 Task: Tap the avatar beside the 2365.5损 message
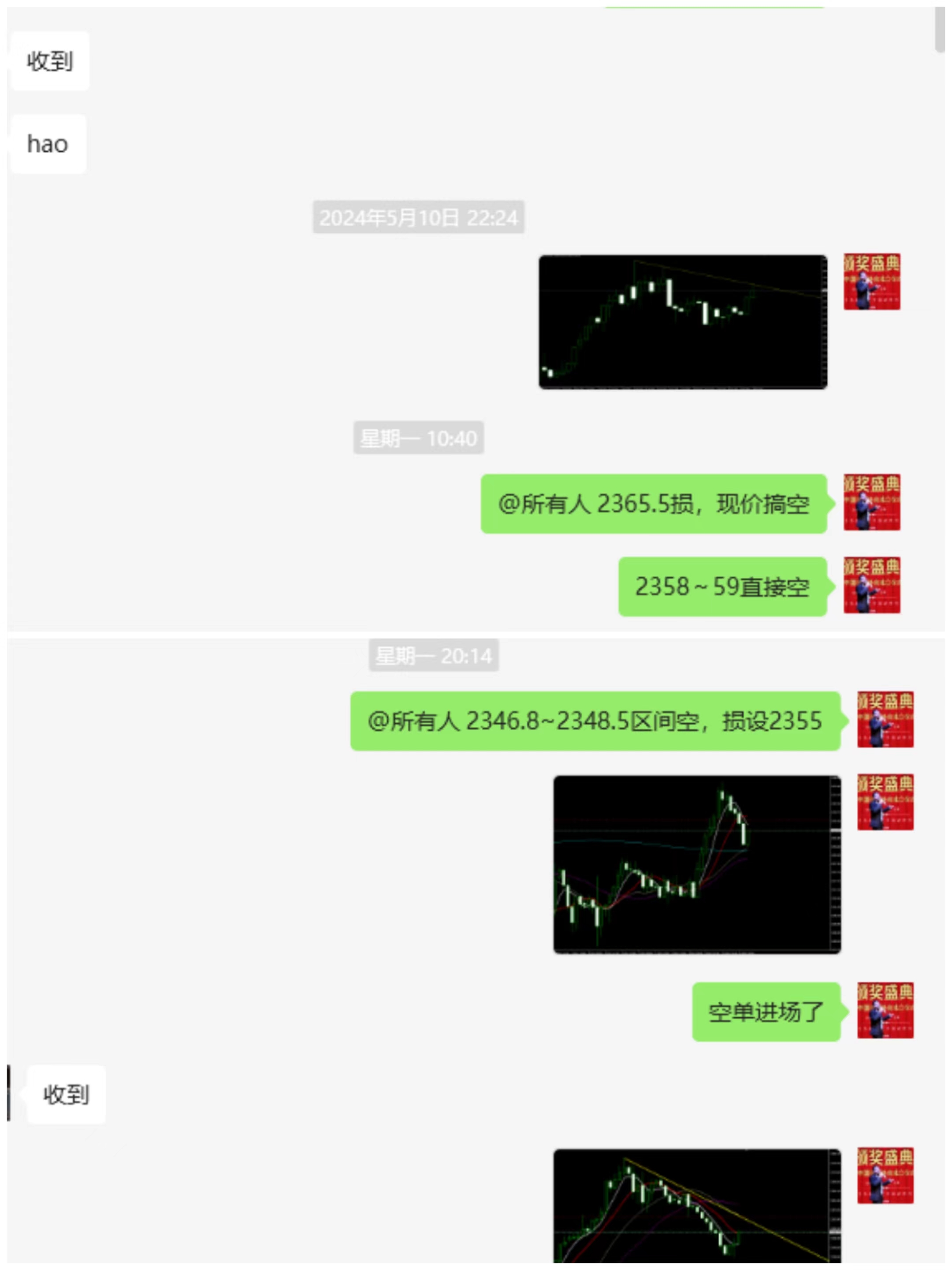pos(871,502)
